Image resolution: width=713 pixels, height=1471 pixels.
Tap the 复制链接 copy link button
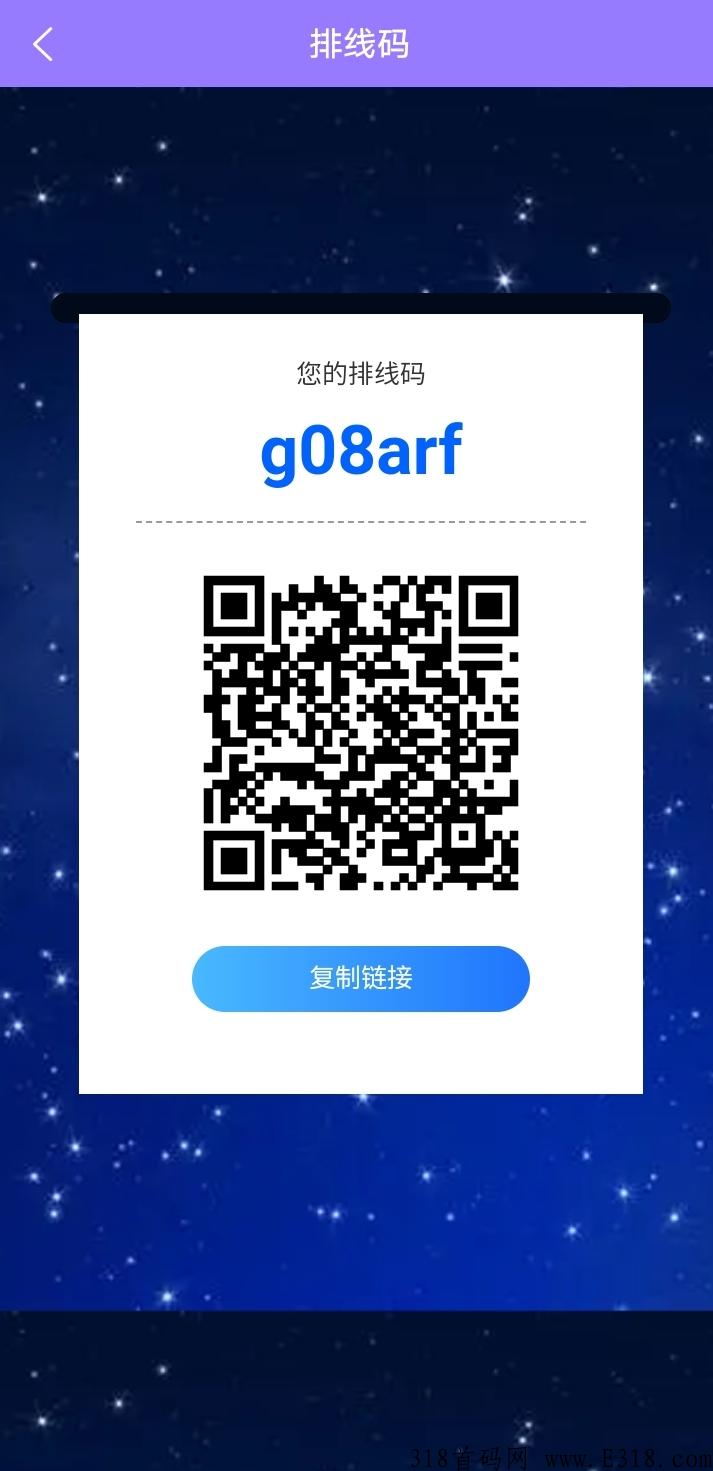360,978
